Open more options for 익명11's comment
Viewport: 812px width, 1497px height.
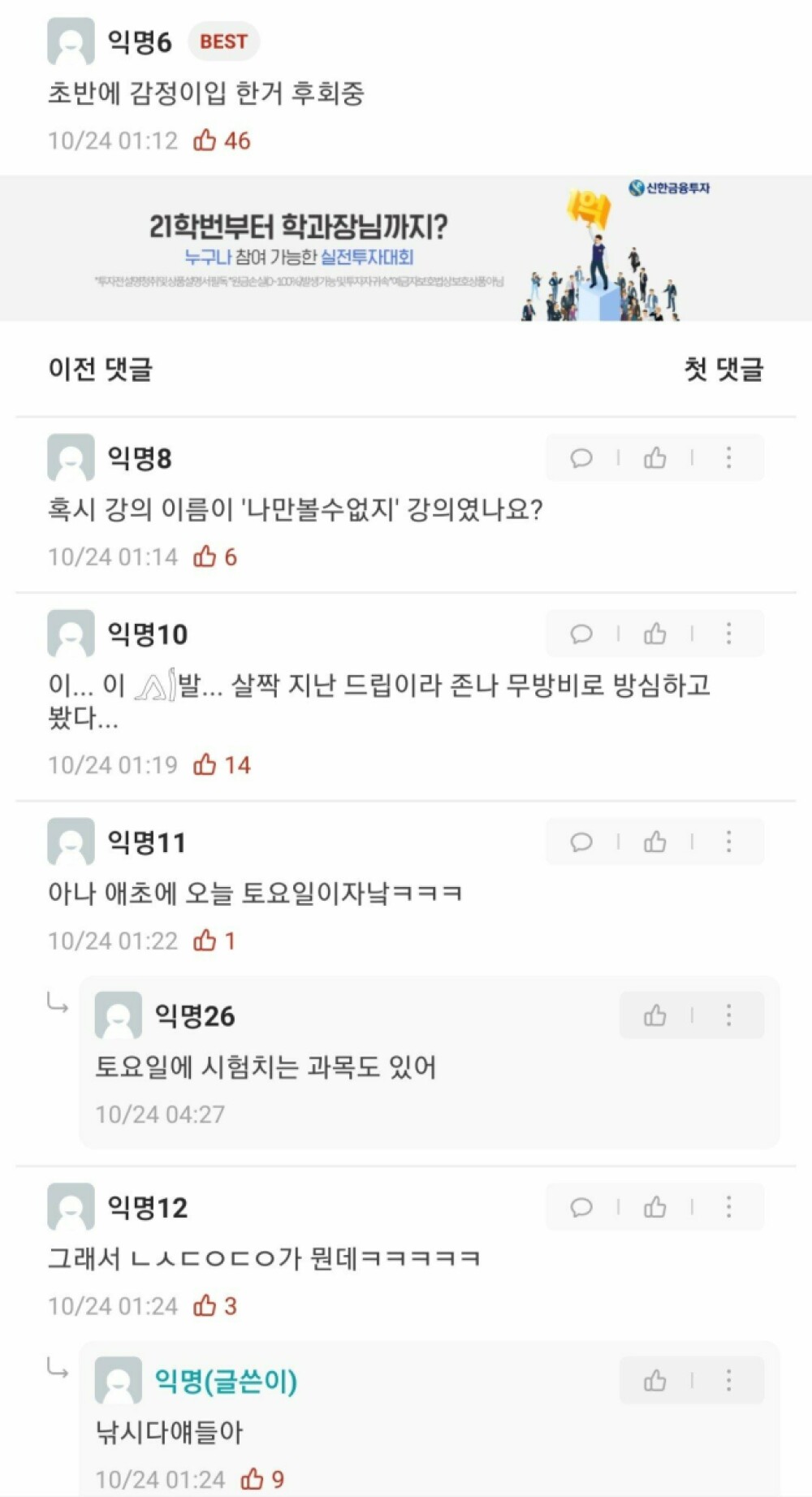pos(728,842)
